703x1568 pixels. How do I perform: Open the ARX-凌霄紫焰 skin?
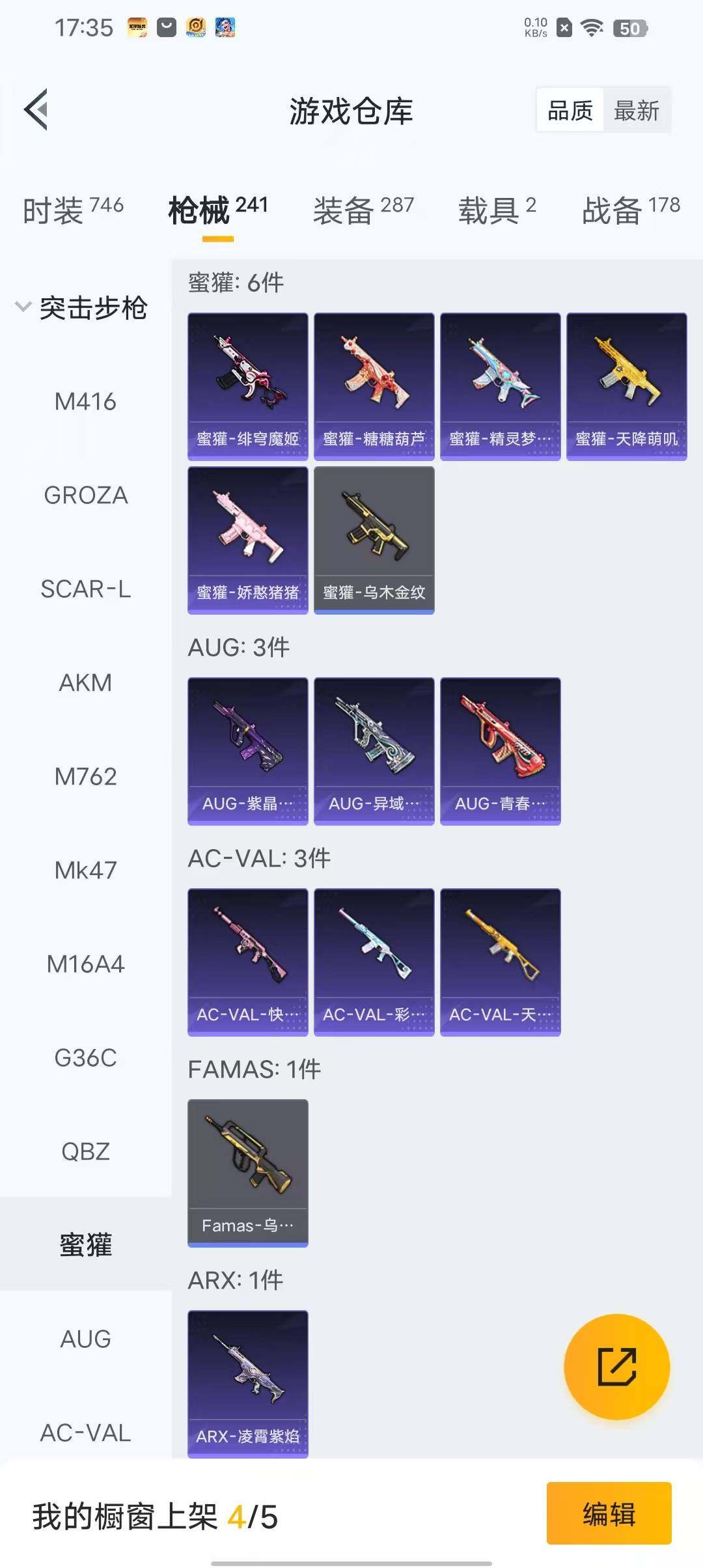click(248, 1383)
